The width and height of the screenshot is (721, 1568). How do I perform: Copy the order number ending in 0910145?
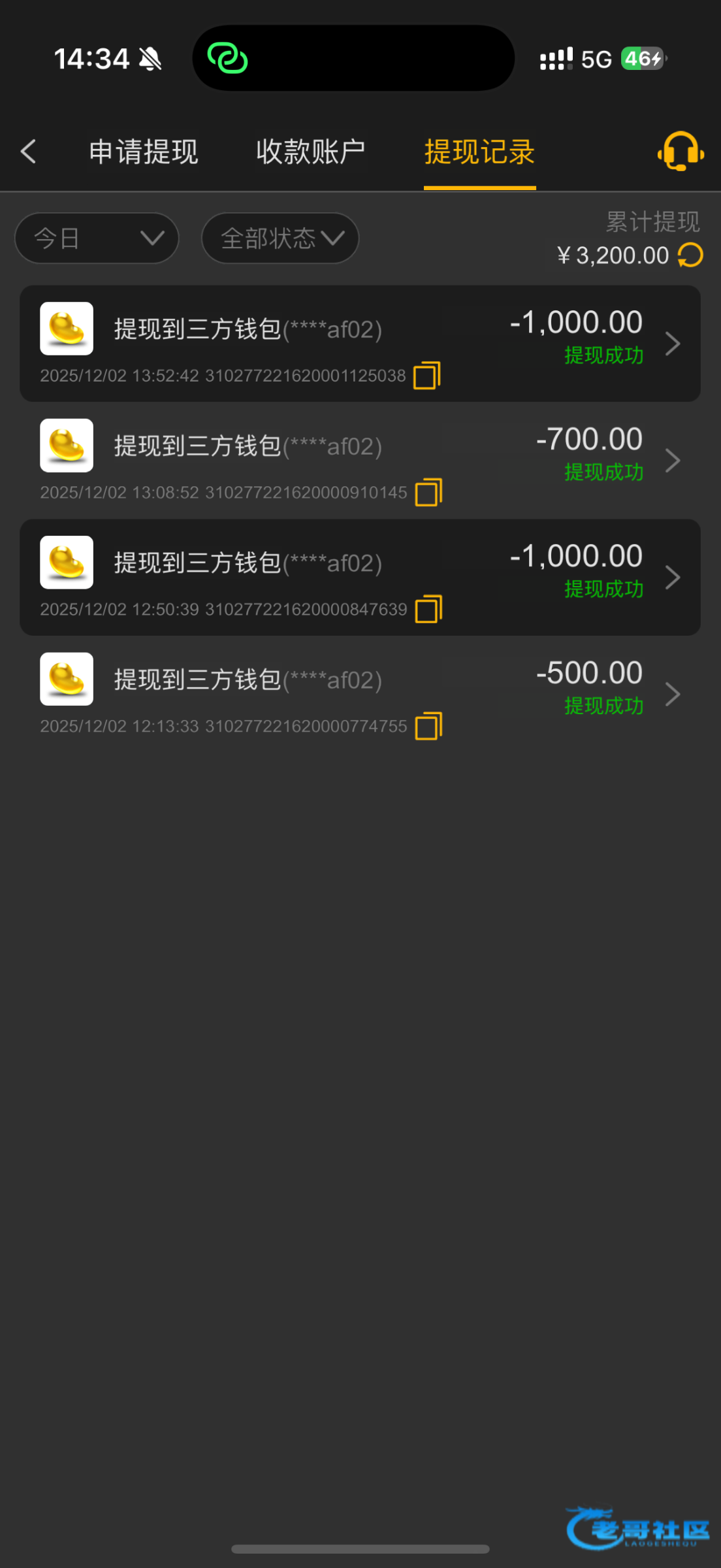coord(428,493)
